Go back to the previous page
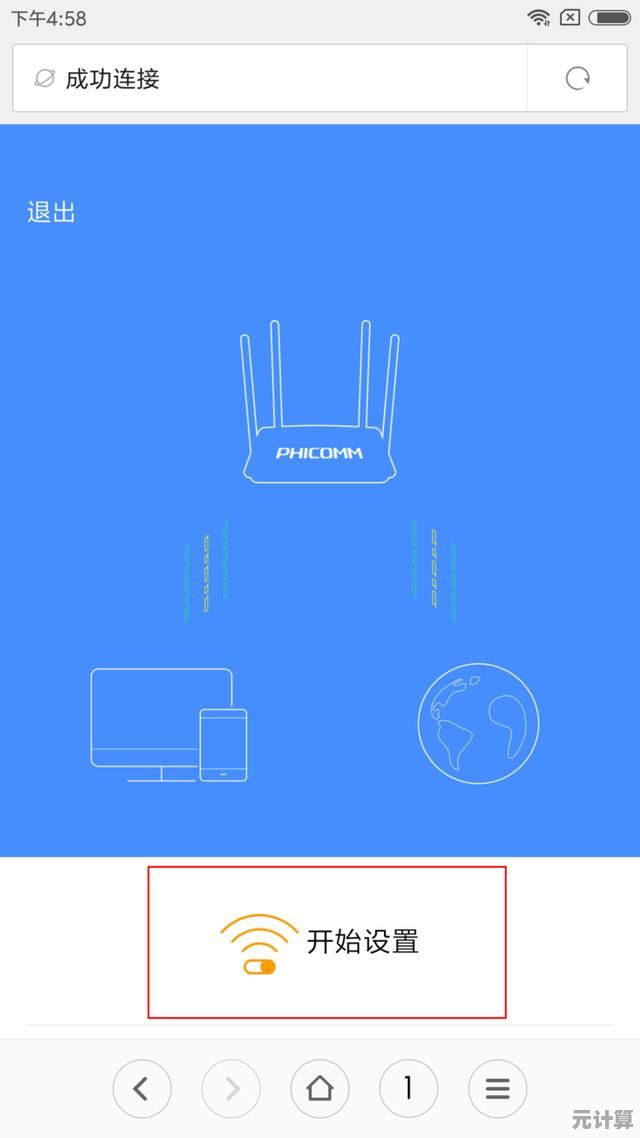 pyautogui.click(x=141, y=1088)
